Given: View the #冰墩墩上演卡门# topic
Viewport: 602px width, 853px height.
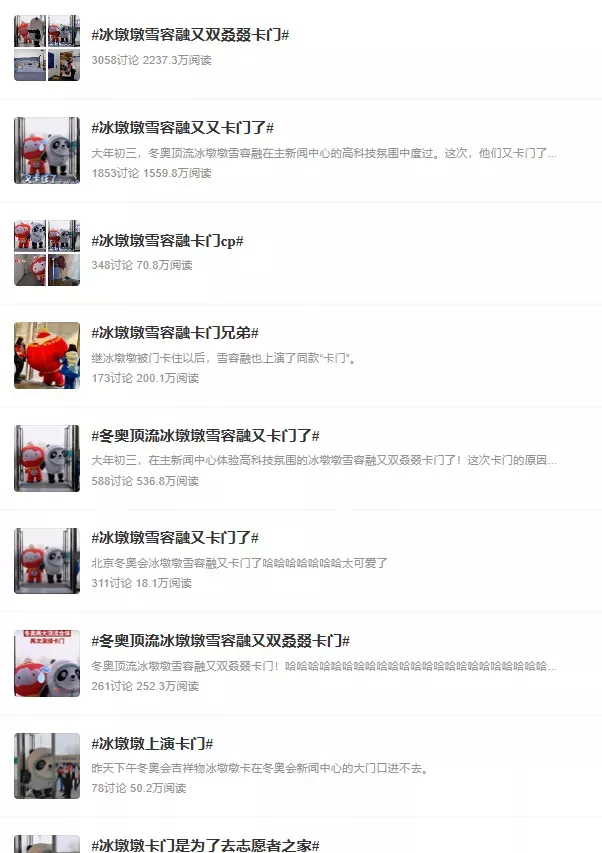Looking at the screenshot, I should 152,744.
